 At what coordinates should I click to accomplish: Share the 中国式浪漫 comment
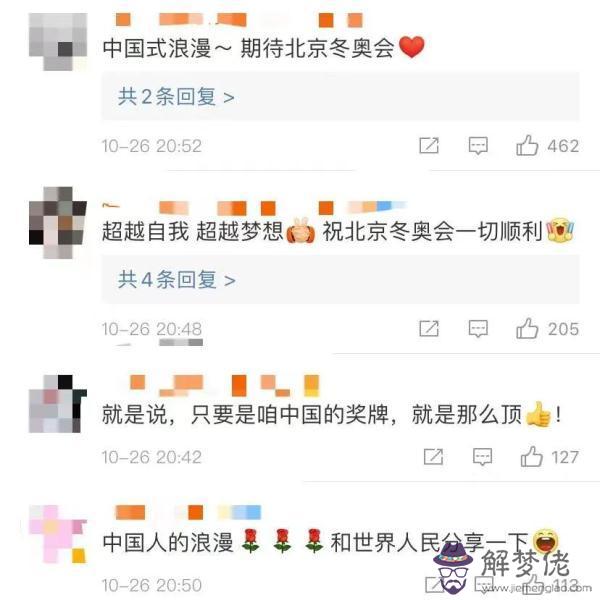(429, 146)
